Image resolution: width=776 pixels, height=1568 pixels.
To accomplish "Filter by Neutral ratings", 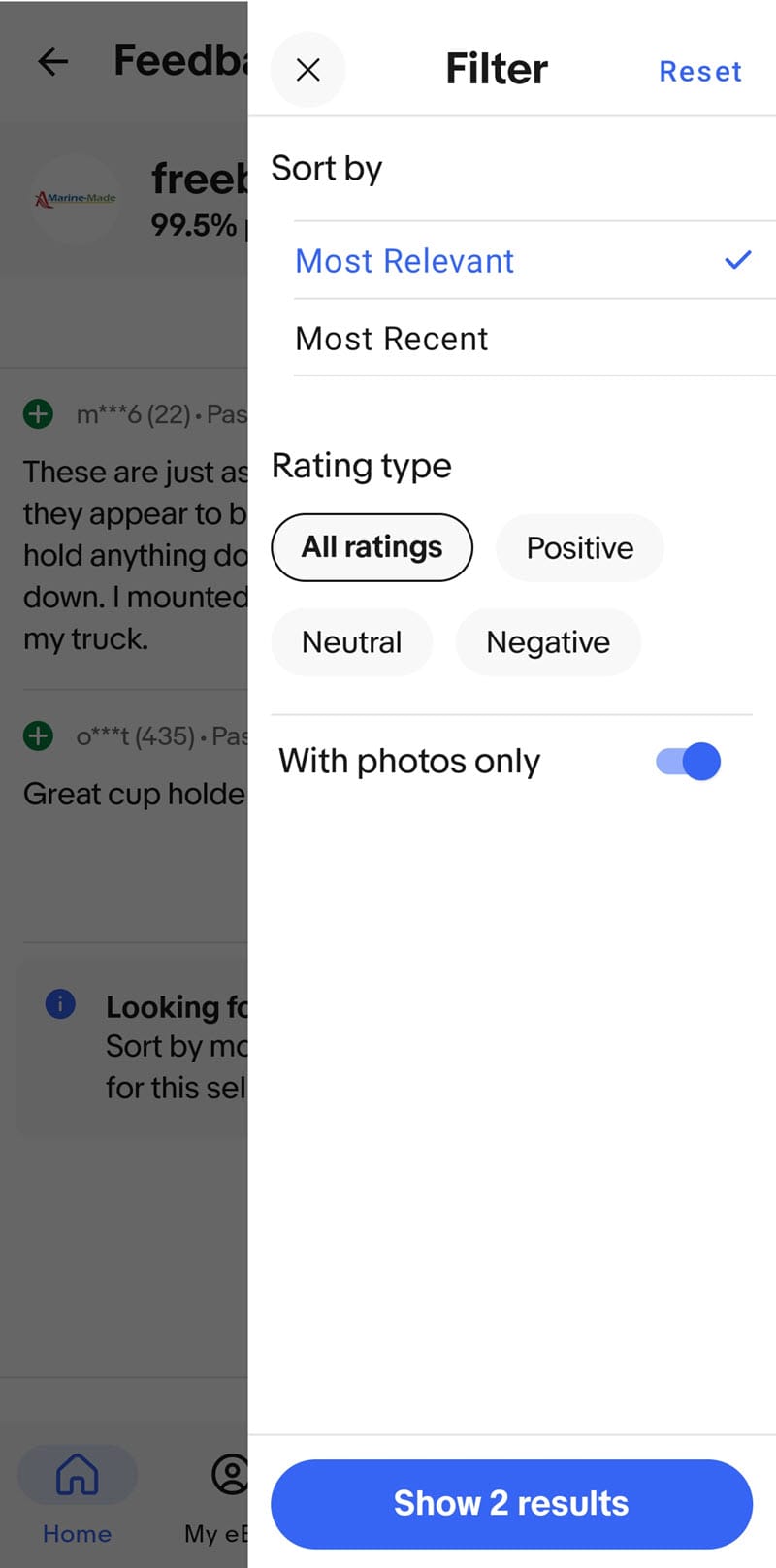I will pyautogui.click(x=351, y=642).
